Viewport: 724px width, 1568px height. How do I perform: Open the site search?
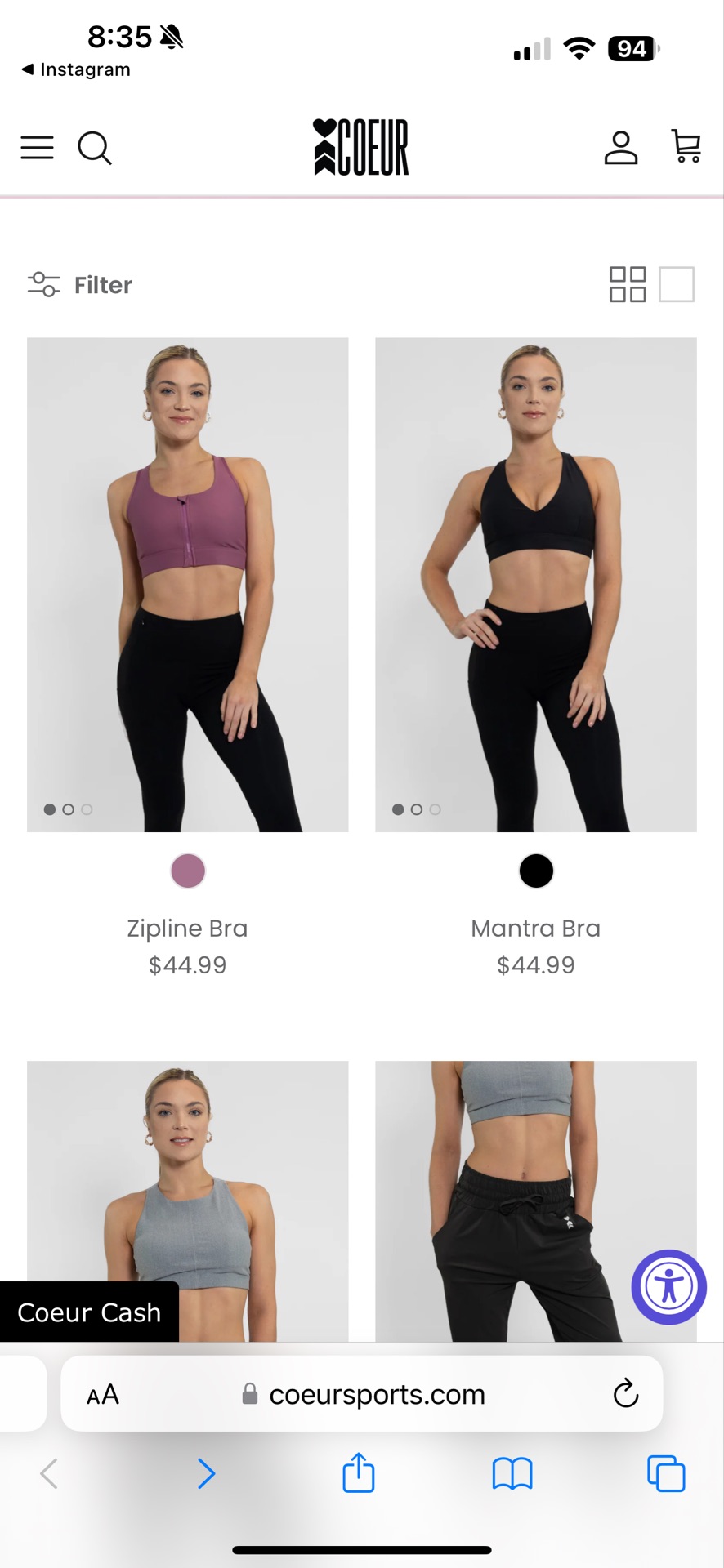[95, 148]
